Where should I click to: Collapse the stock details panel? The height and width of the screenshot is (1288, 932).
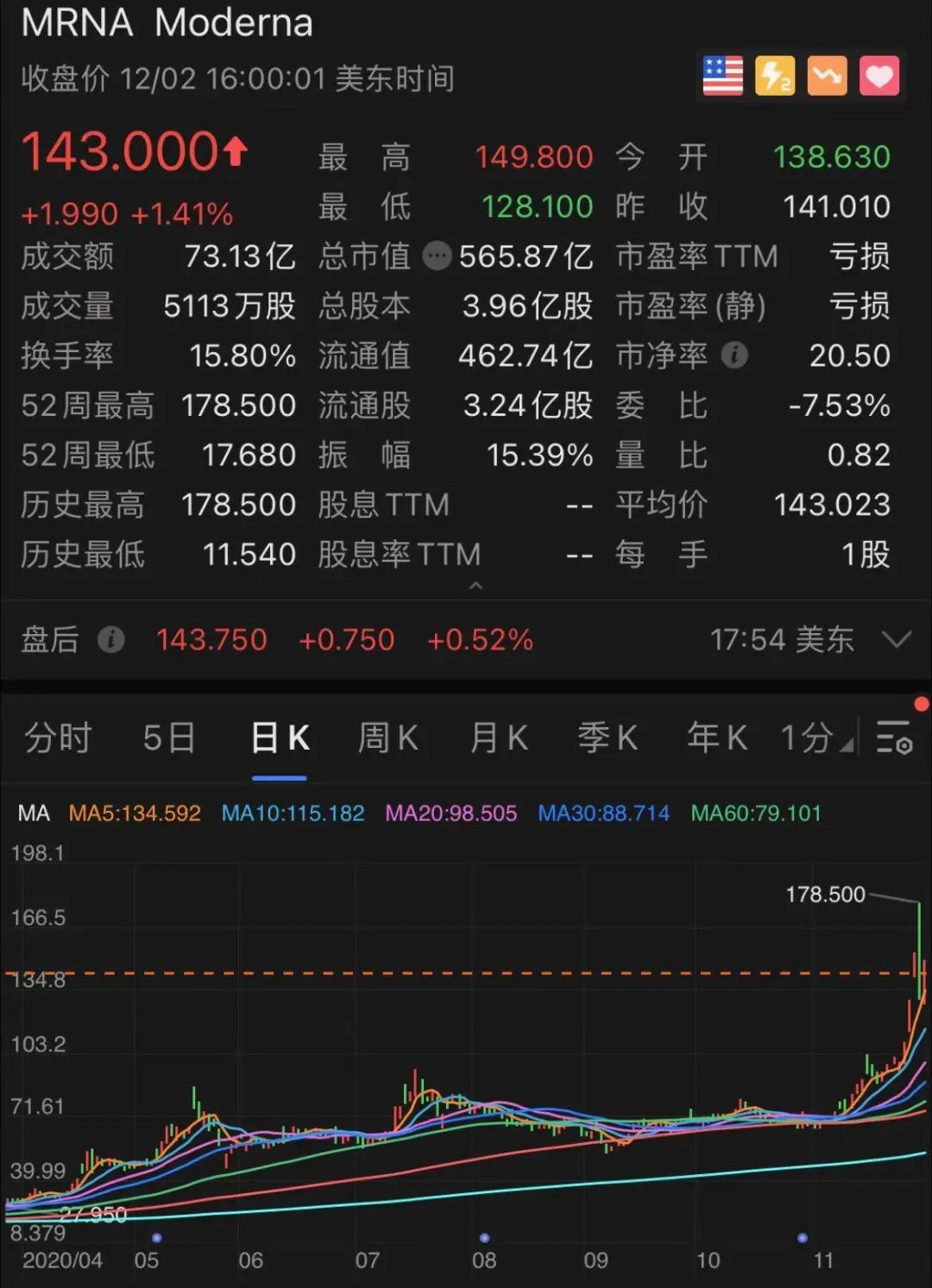475,587
